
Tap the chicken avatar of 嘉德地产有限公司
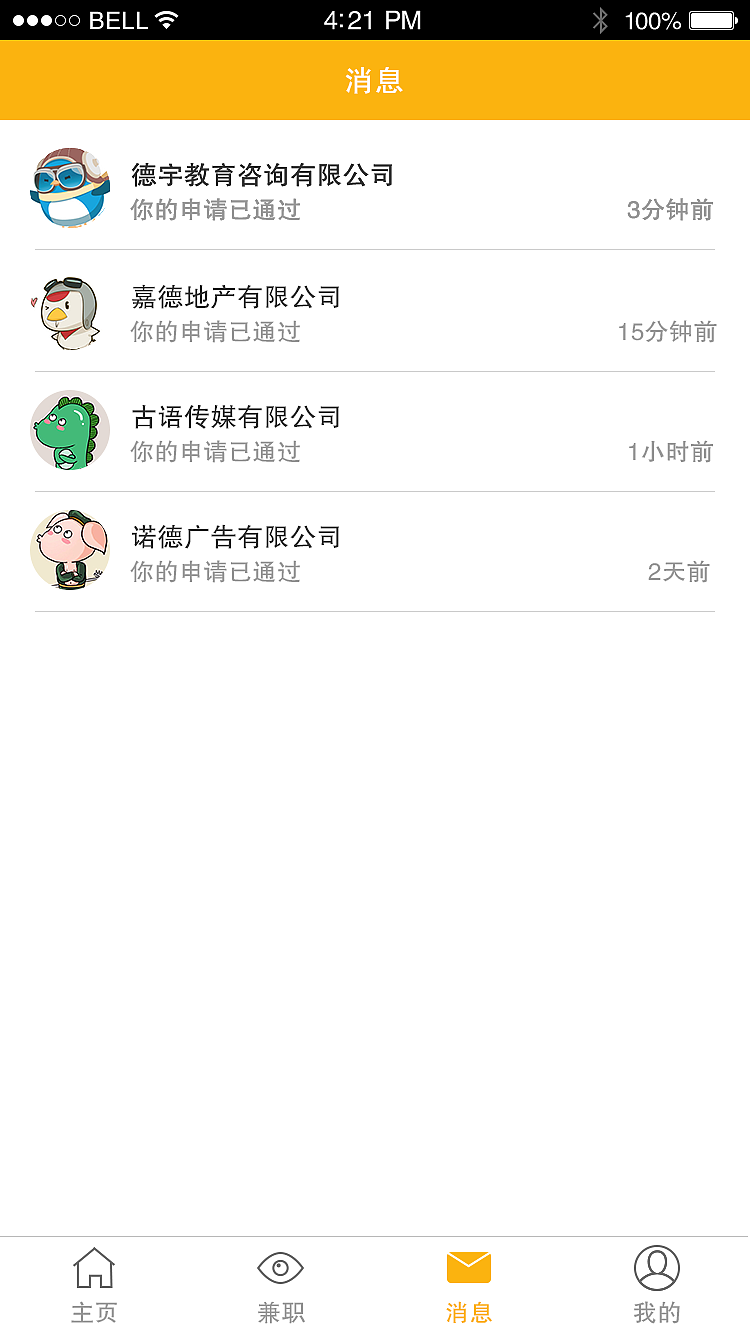click(x=70, y=310)
